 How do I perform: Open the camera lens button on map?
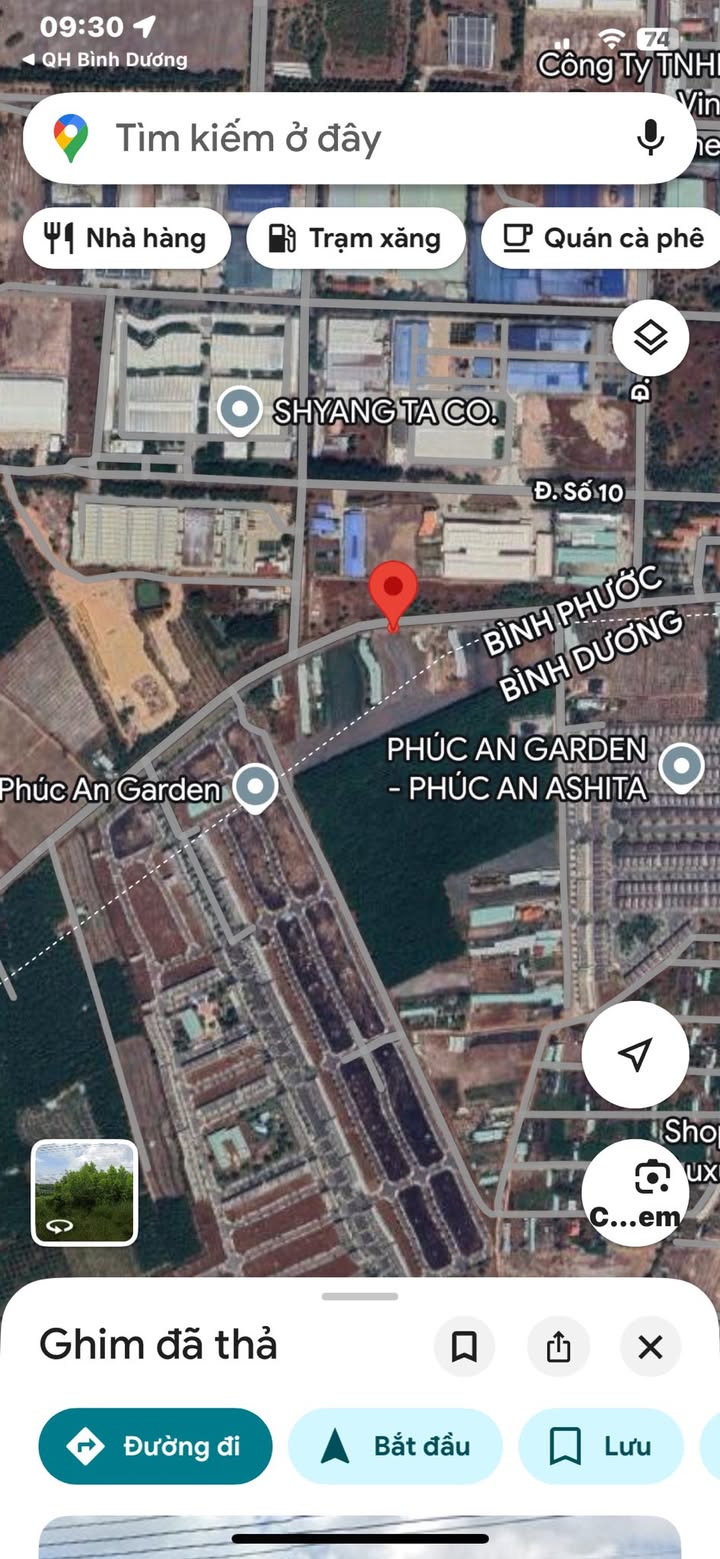pos(636,1190)
